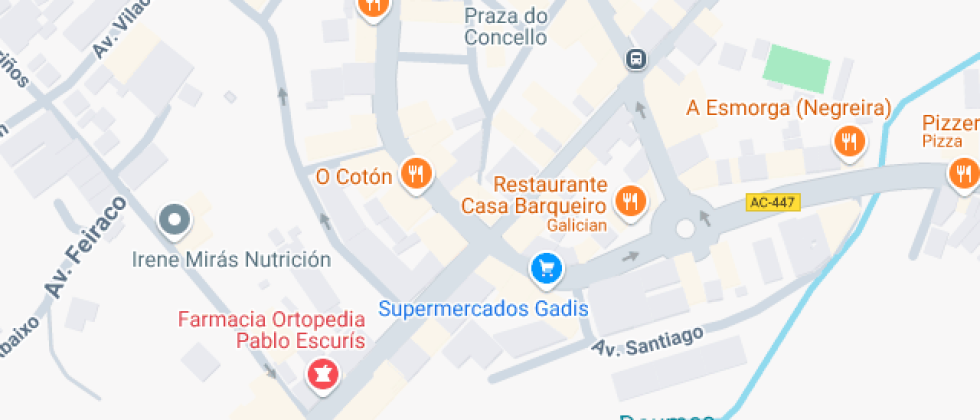Open Irene Mirás Nutrición place marker

coord(176,219)
